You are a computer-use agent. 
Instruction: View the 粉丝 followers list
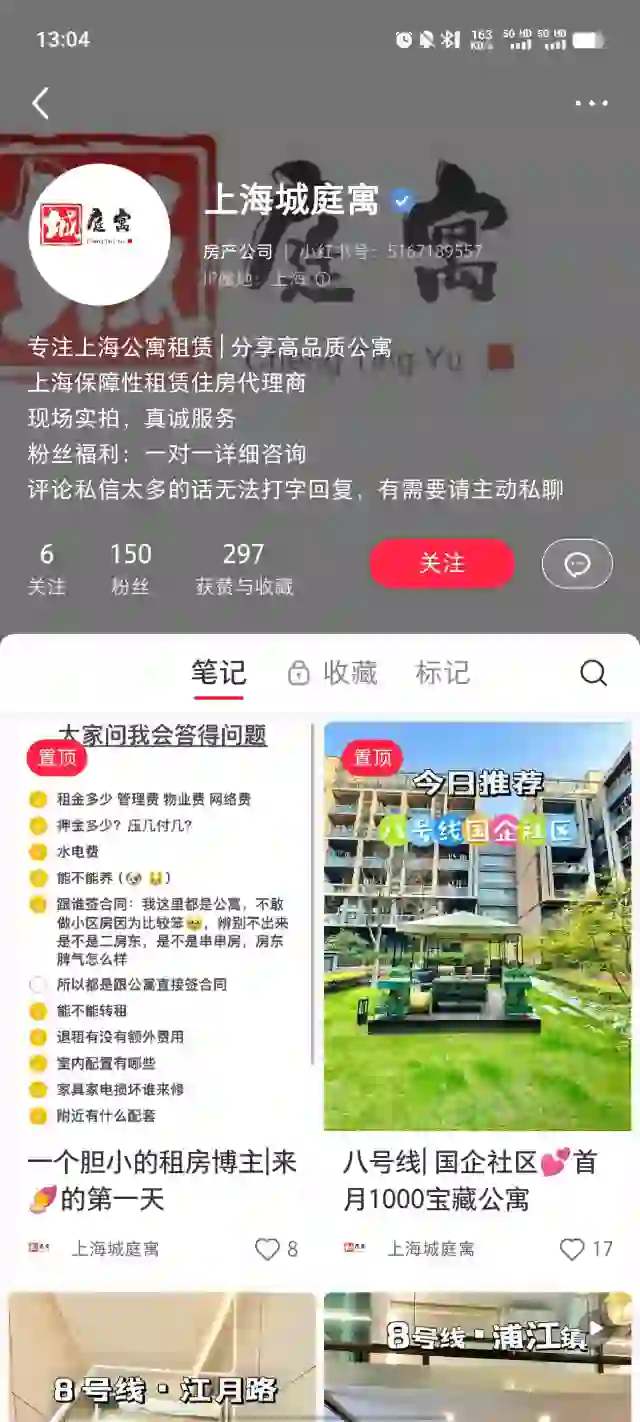coord(130,568)
